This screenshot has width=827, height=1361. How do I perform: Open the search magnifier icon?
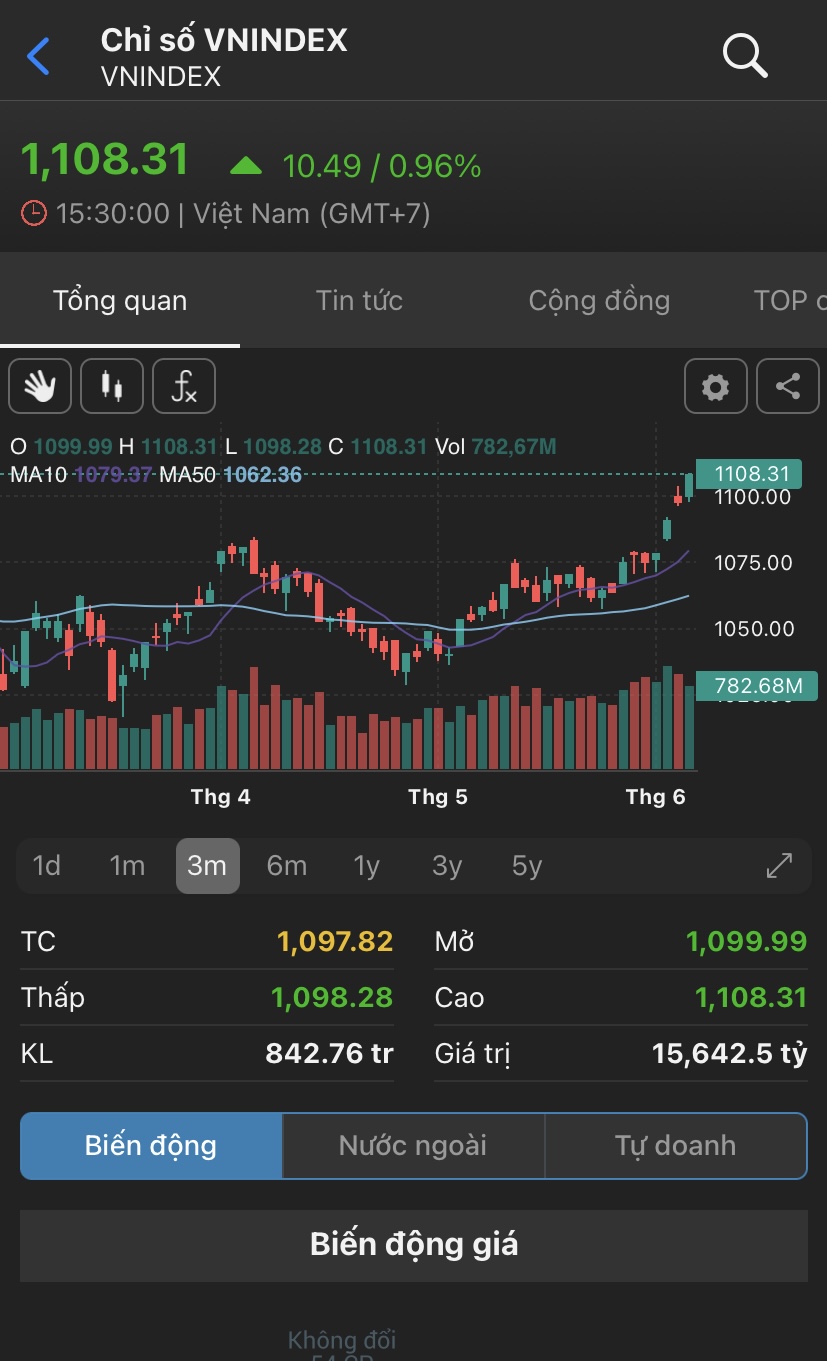pos(744,56)
